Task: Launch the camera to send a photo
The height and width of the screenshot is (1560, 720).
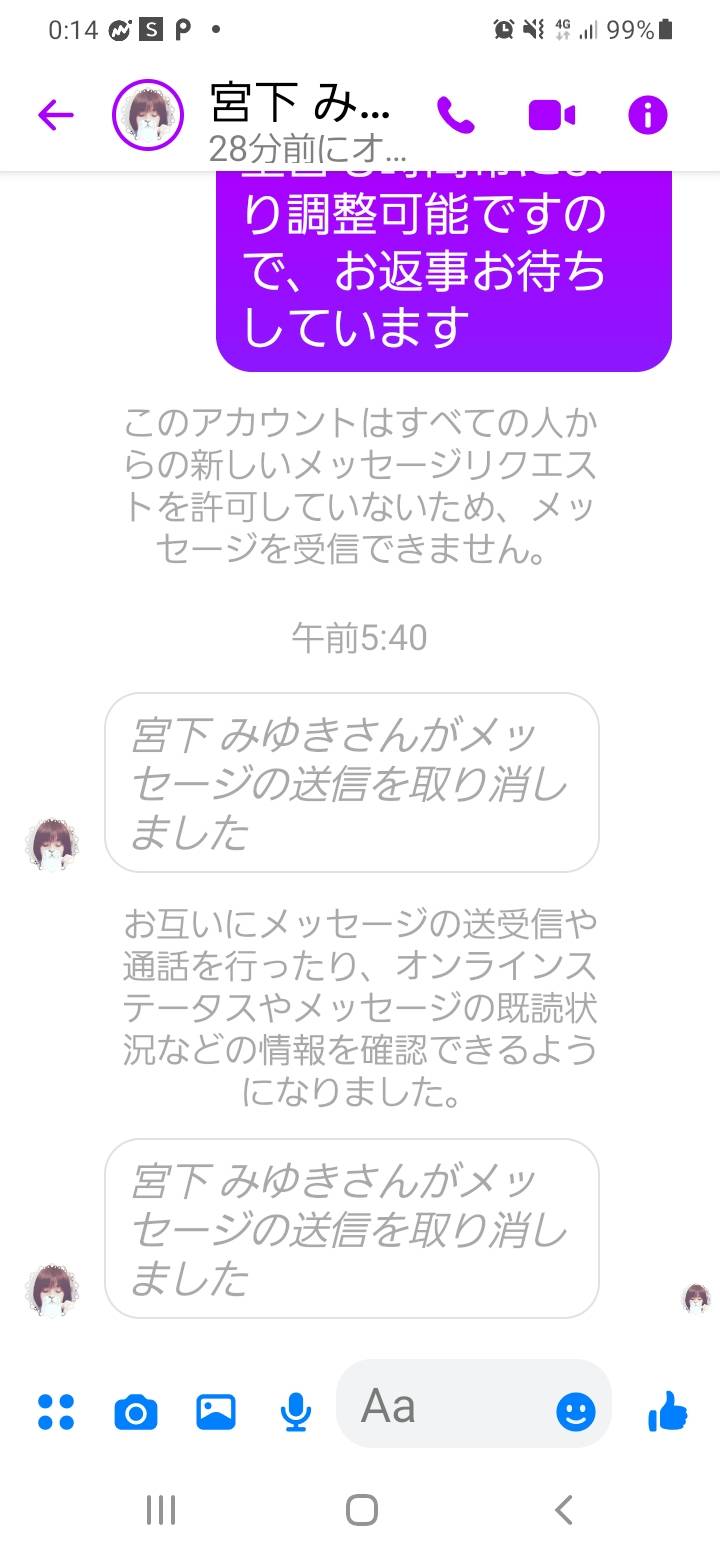Action: click(136, 1412)
